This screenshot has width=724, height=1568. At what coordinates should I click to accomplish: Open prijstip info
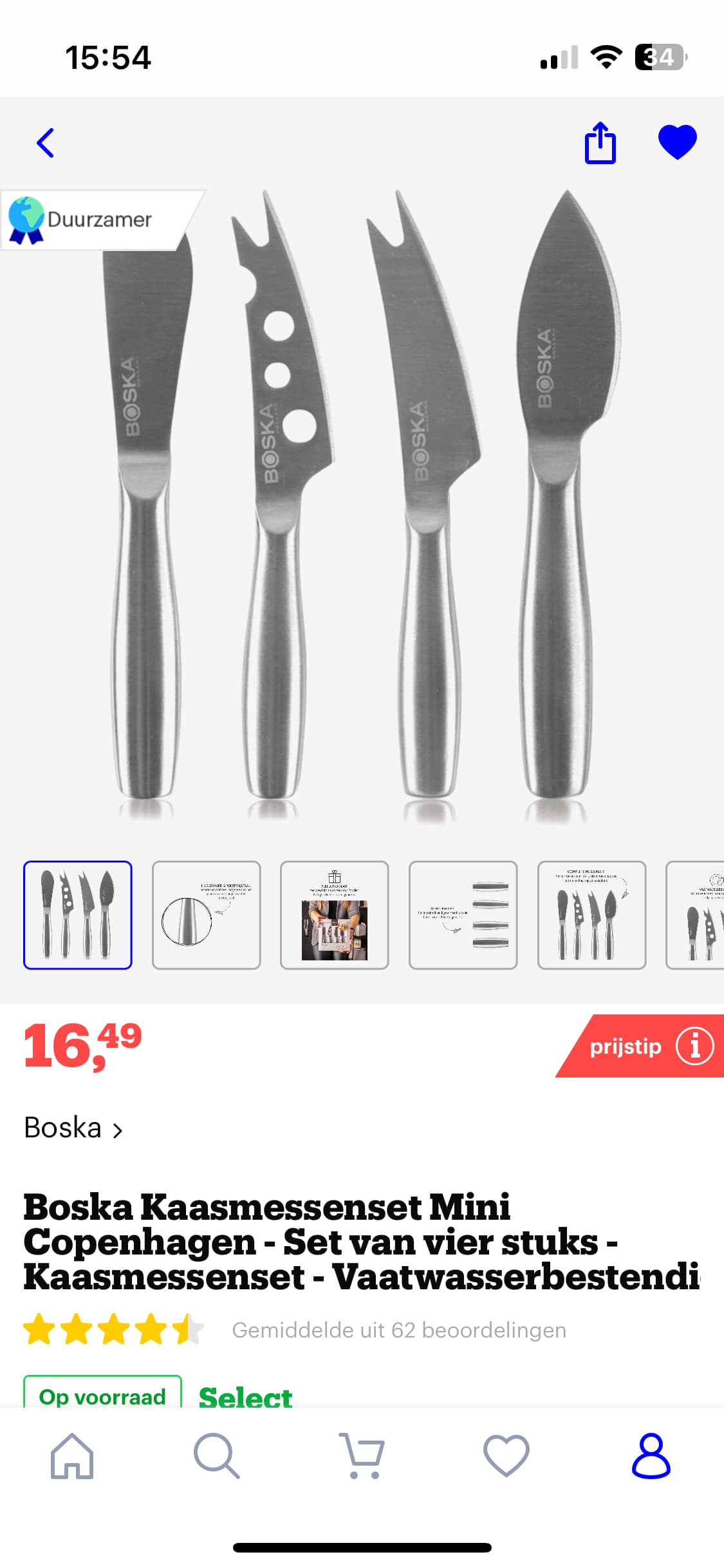coord(694,1046)
